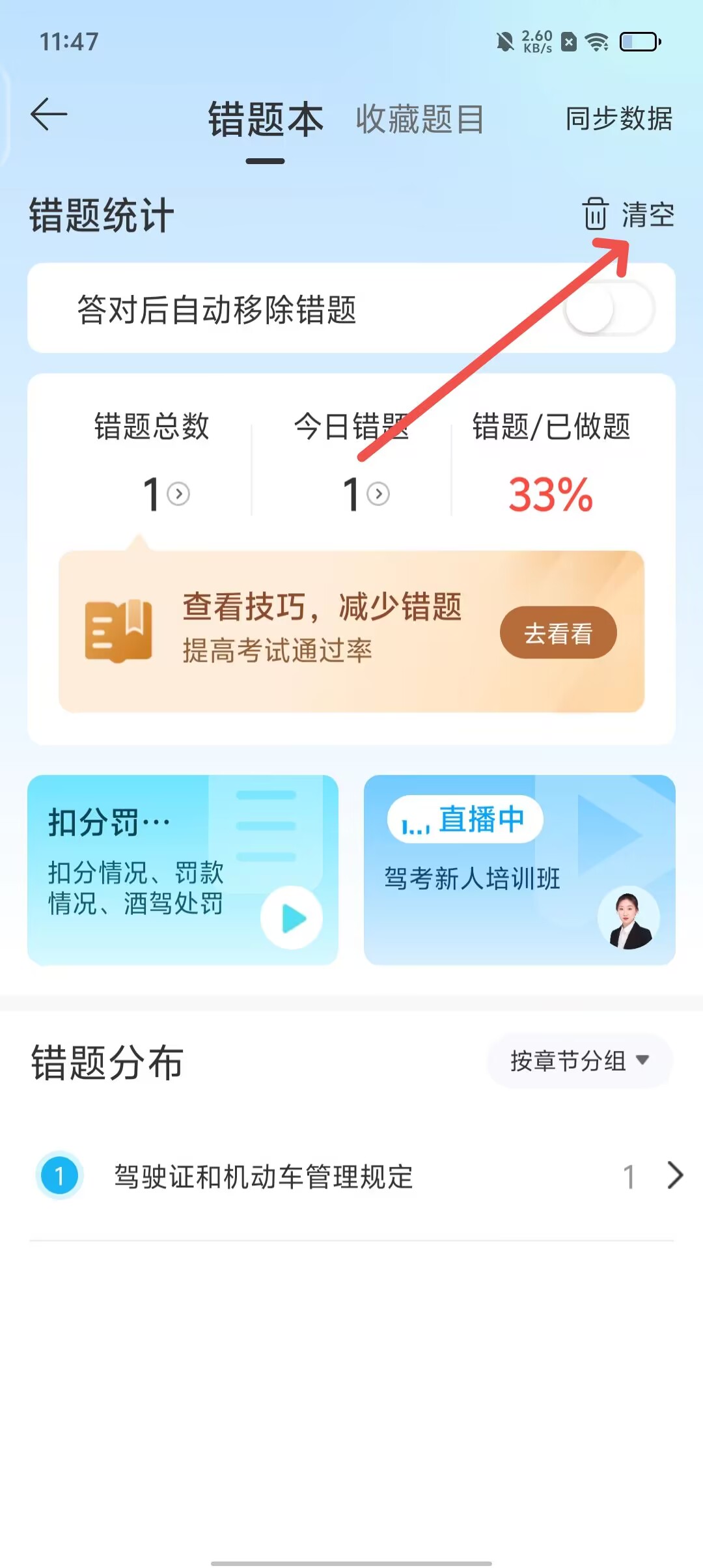
Task: Clear all wrong questions via 清空
Action: [x=629, y=215]
